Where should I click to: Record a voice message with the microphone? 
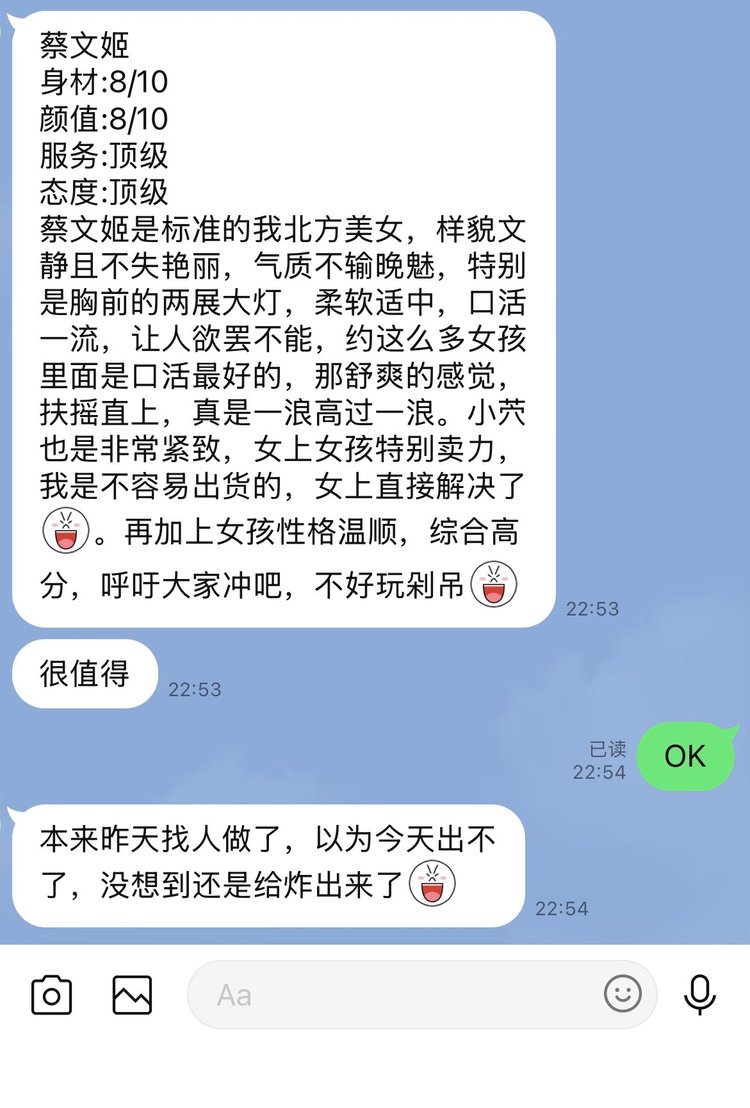click(x=699, y=995)
